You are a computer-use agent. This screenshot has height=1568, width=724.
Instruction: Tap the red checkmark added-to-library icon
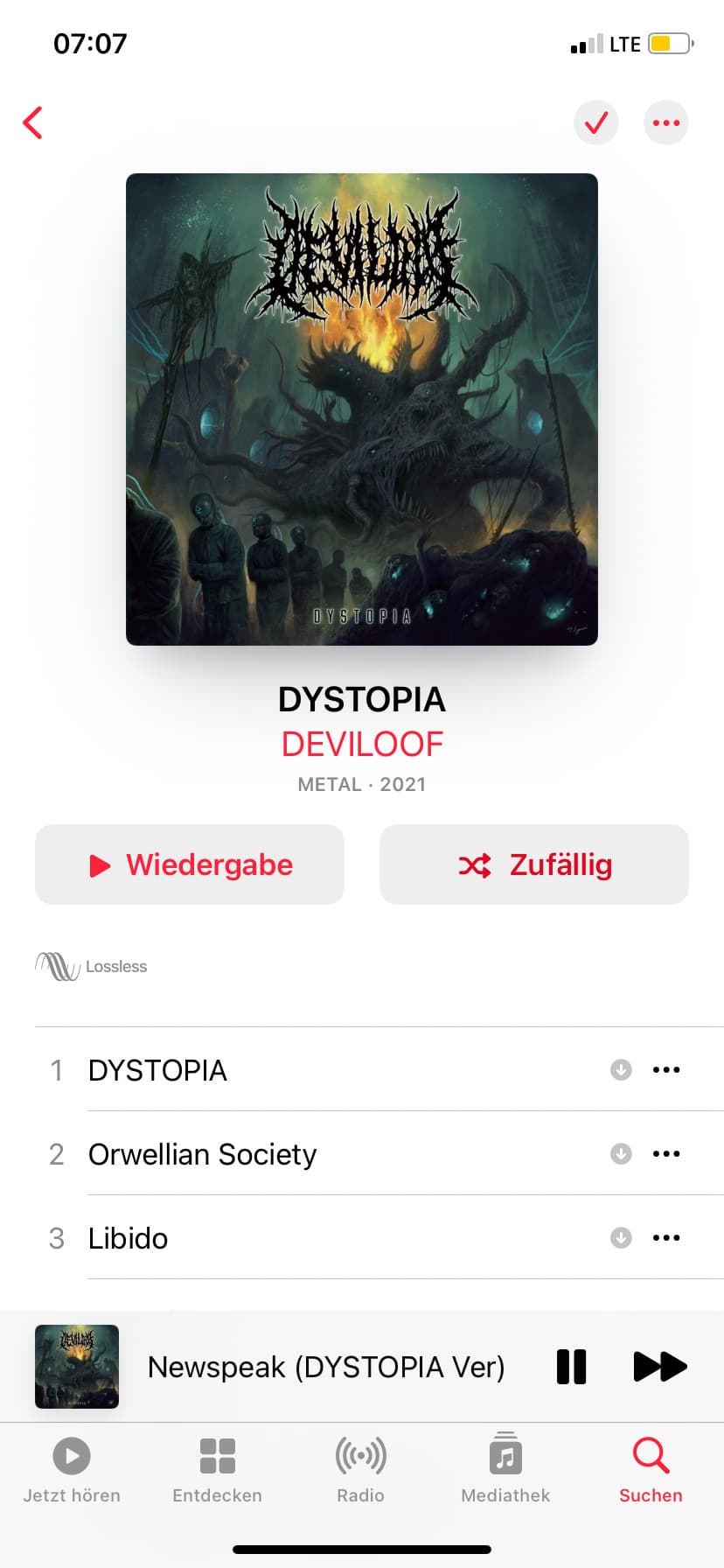596,122
